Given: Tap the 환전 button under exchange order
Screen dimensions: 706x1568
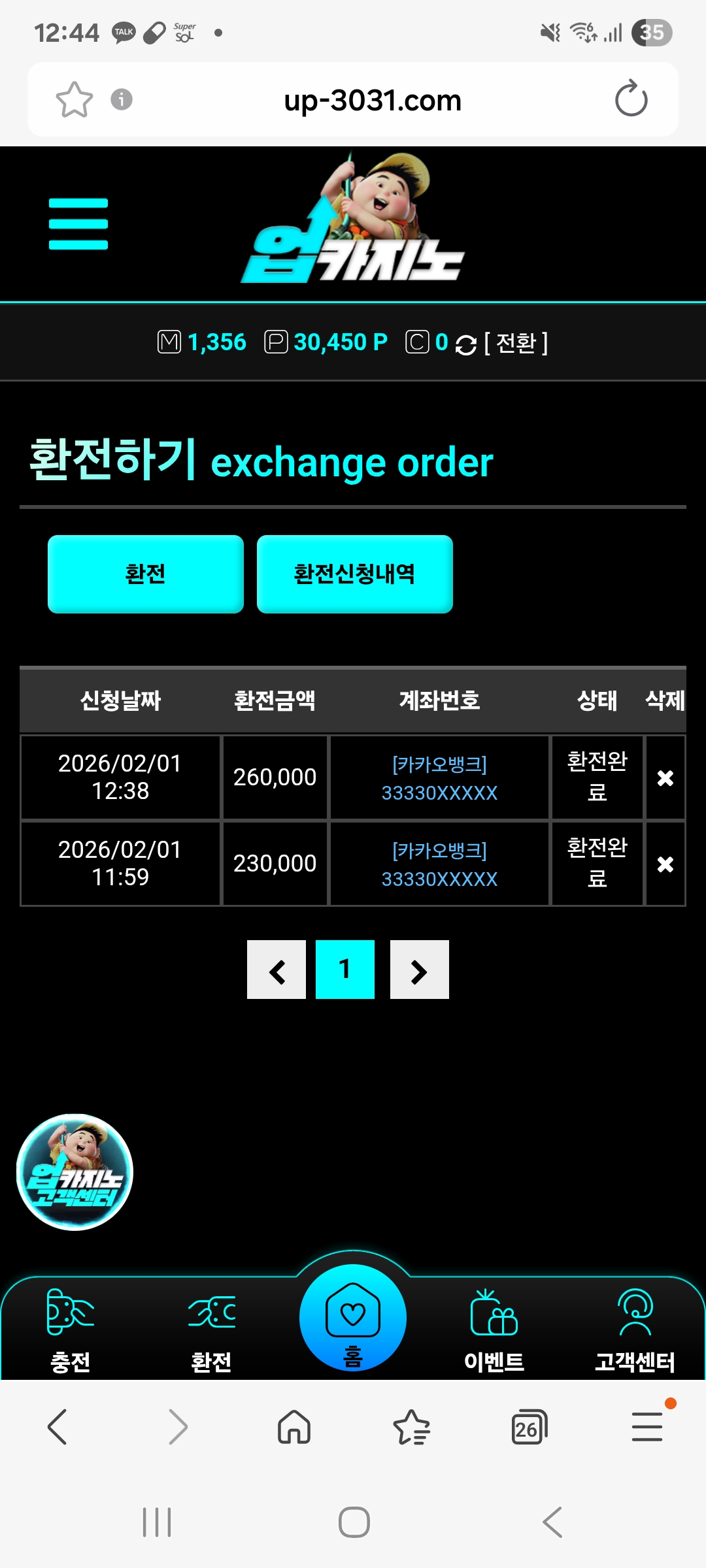Looking at the screenshot, I should pos(146,574).
